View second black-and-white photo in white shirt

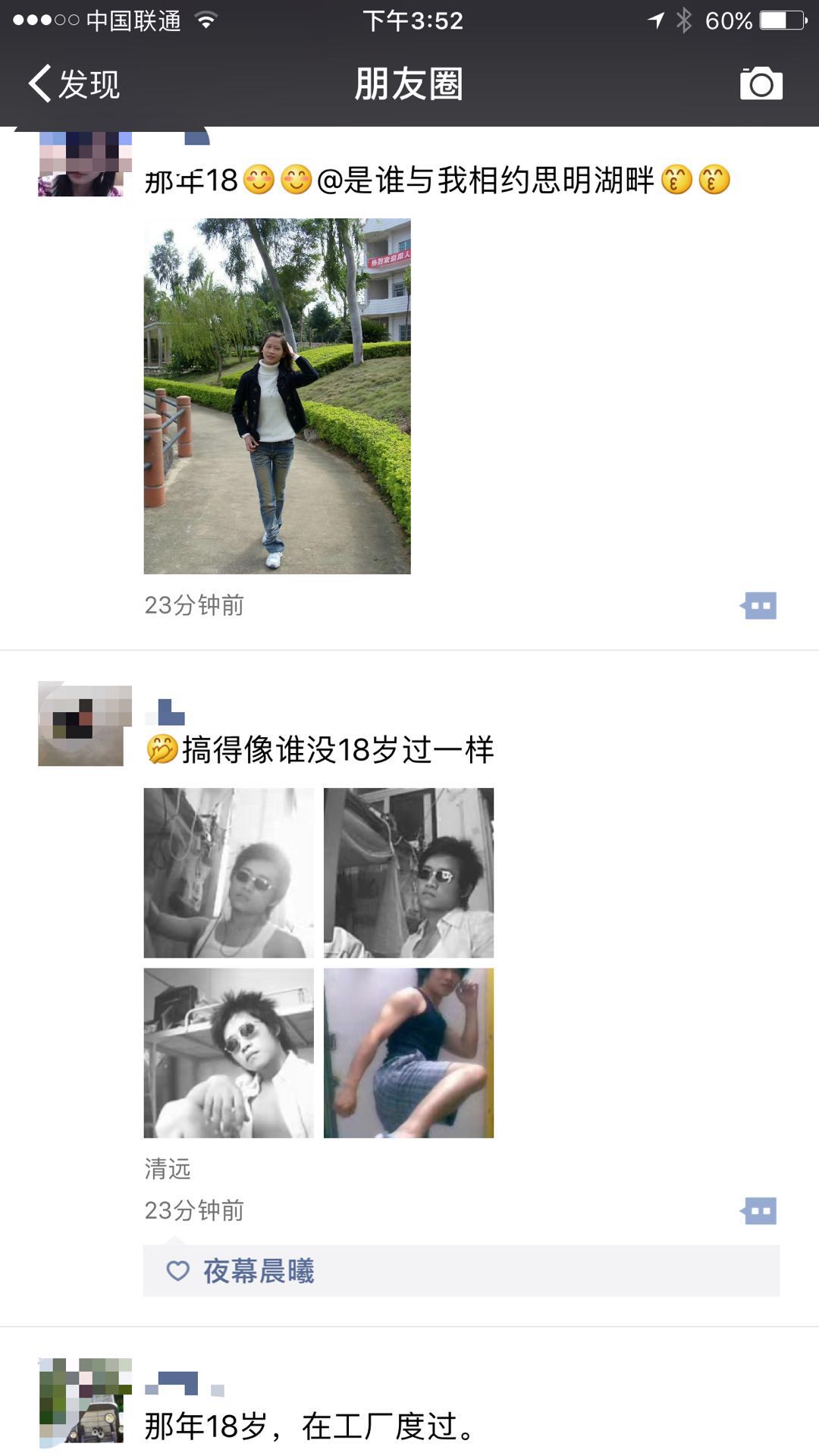[408, 872]
